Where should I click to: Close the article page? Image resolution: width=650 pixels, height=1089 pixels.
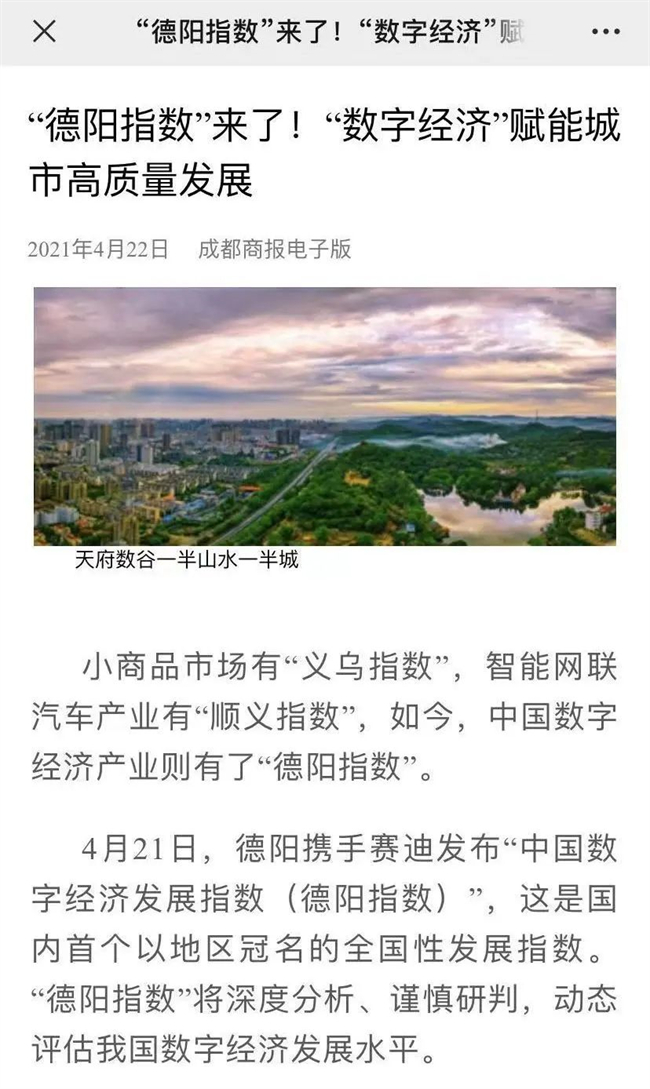pos(44,32)
